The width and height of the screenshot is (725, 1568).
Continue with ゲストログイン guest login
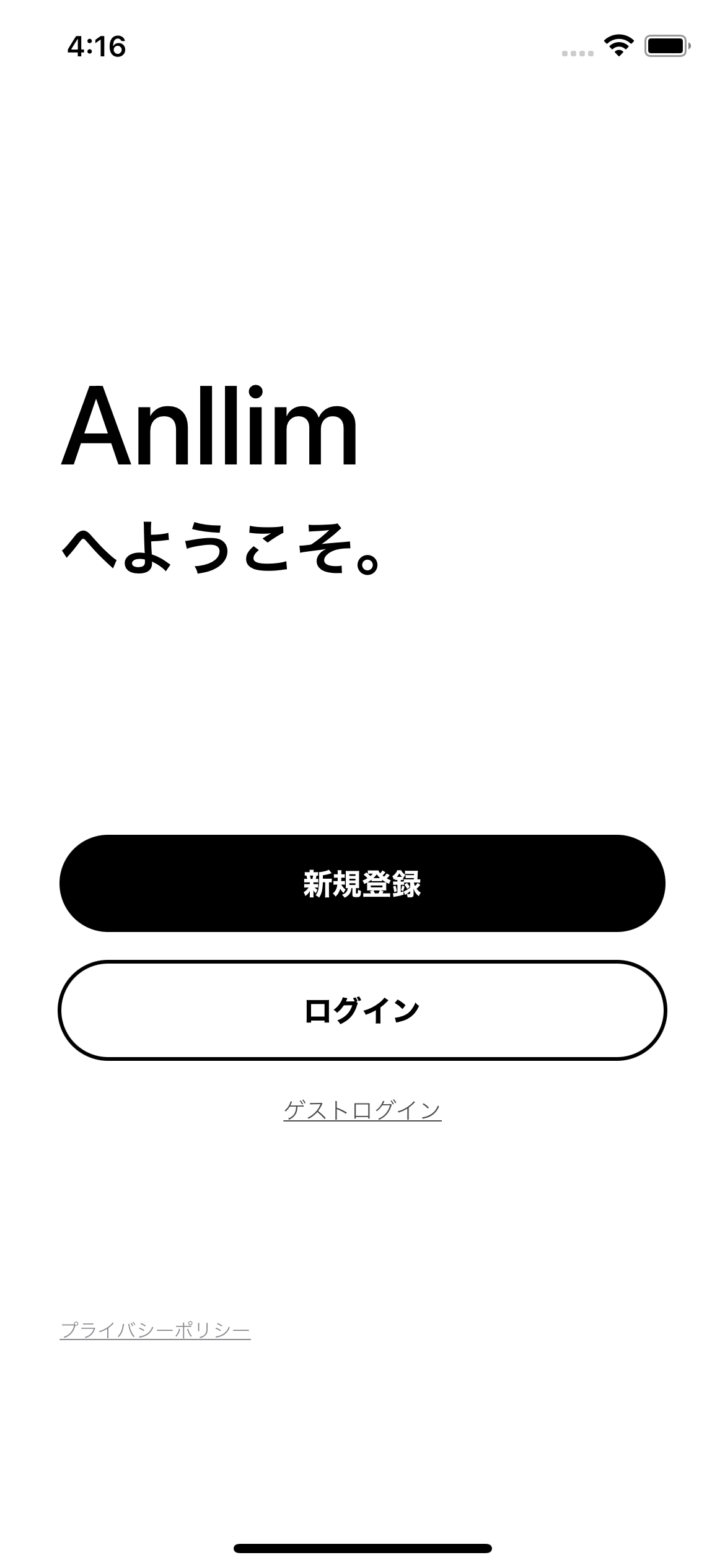click(x=362, y=1110)
